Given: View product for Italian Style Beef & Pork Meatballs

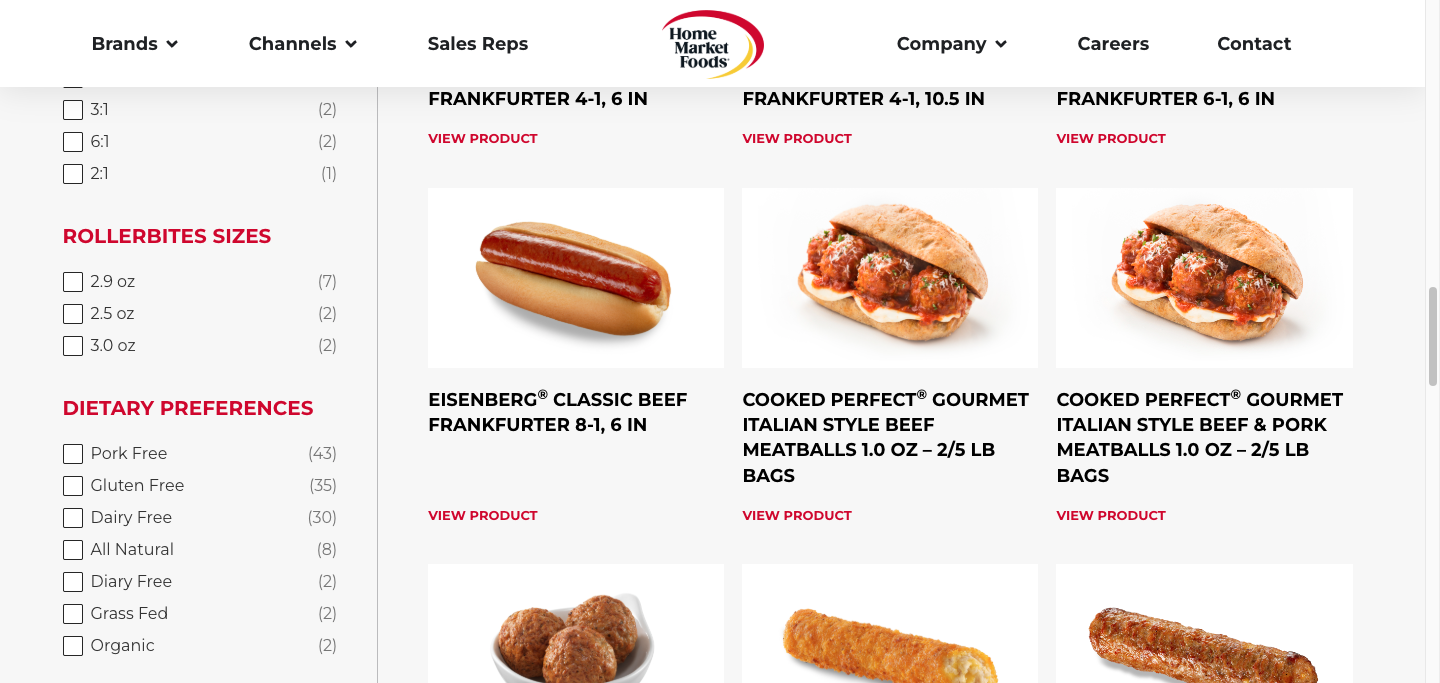Looking at the screenshot, I should pyautogui.click(x=1110, y=516).
